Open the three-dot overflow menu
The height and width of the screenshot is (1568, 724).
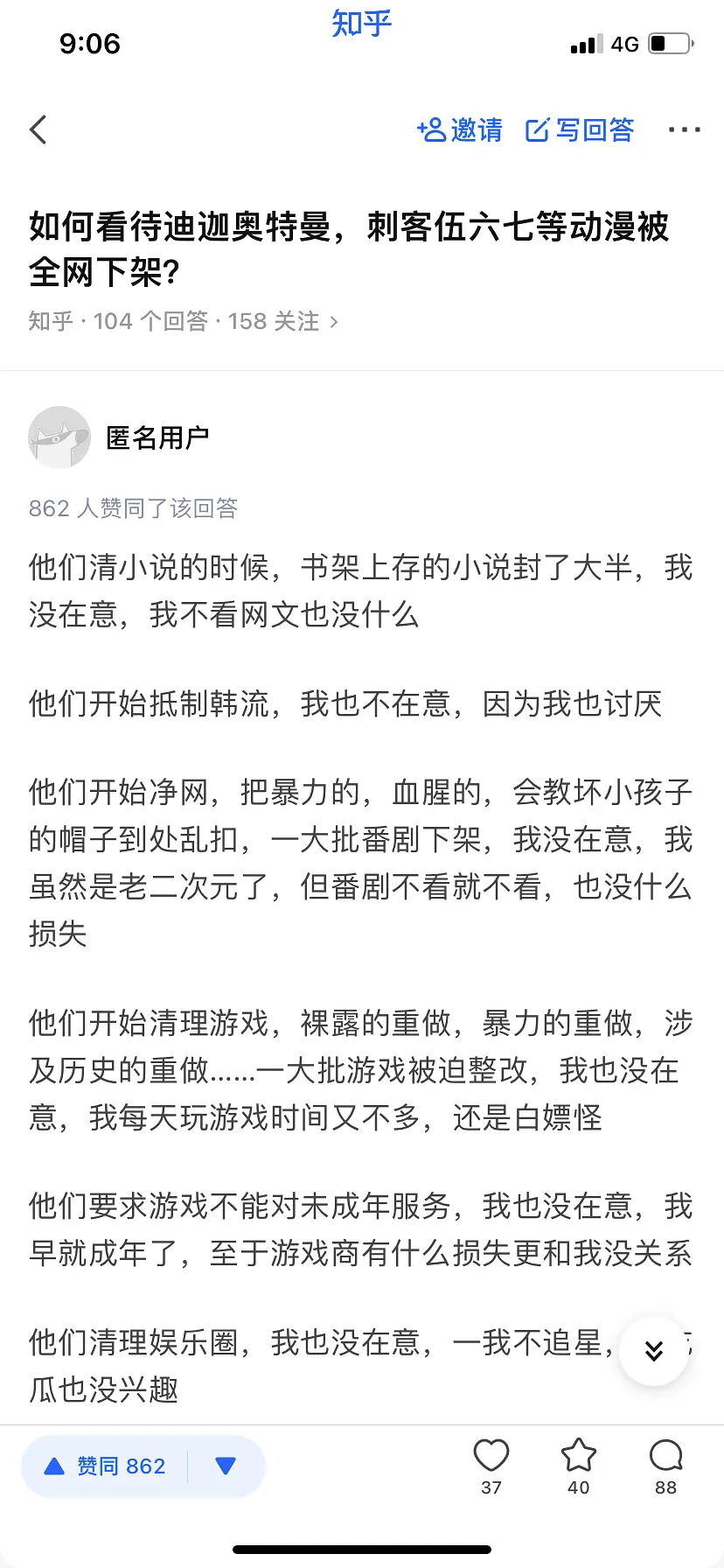click(684, 130)
